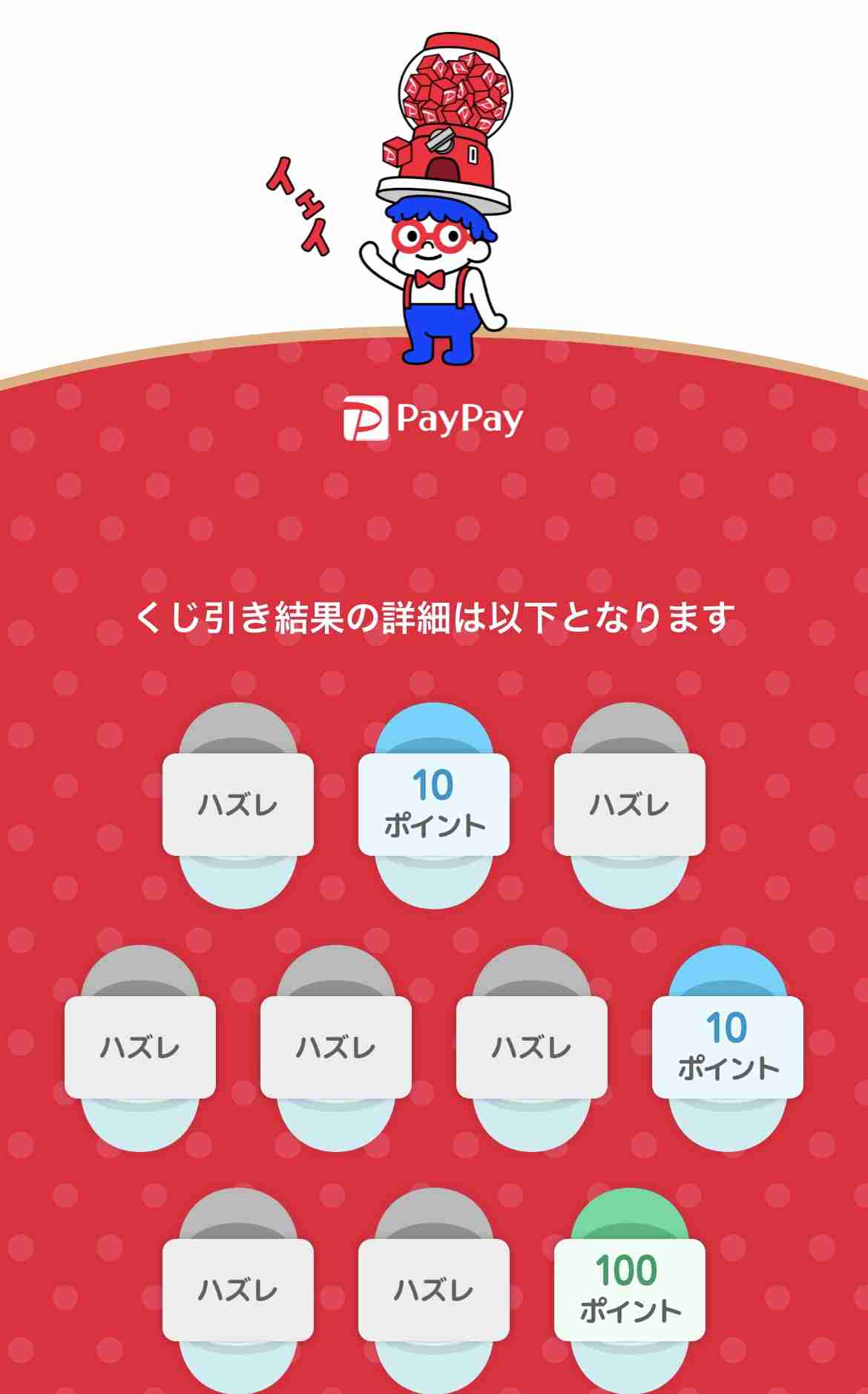The image size is (868, 1394).
Task: Expand the middle ハズレ capsule in the bottom row
Action: (x=434, y=1289)
